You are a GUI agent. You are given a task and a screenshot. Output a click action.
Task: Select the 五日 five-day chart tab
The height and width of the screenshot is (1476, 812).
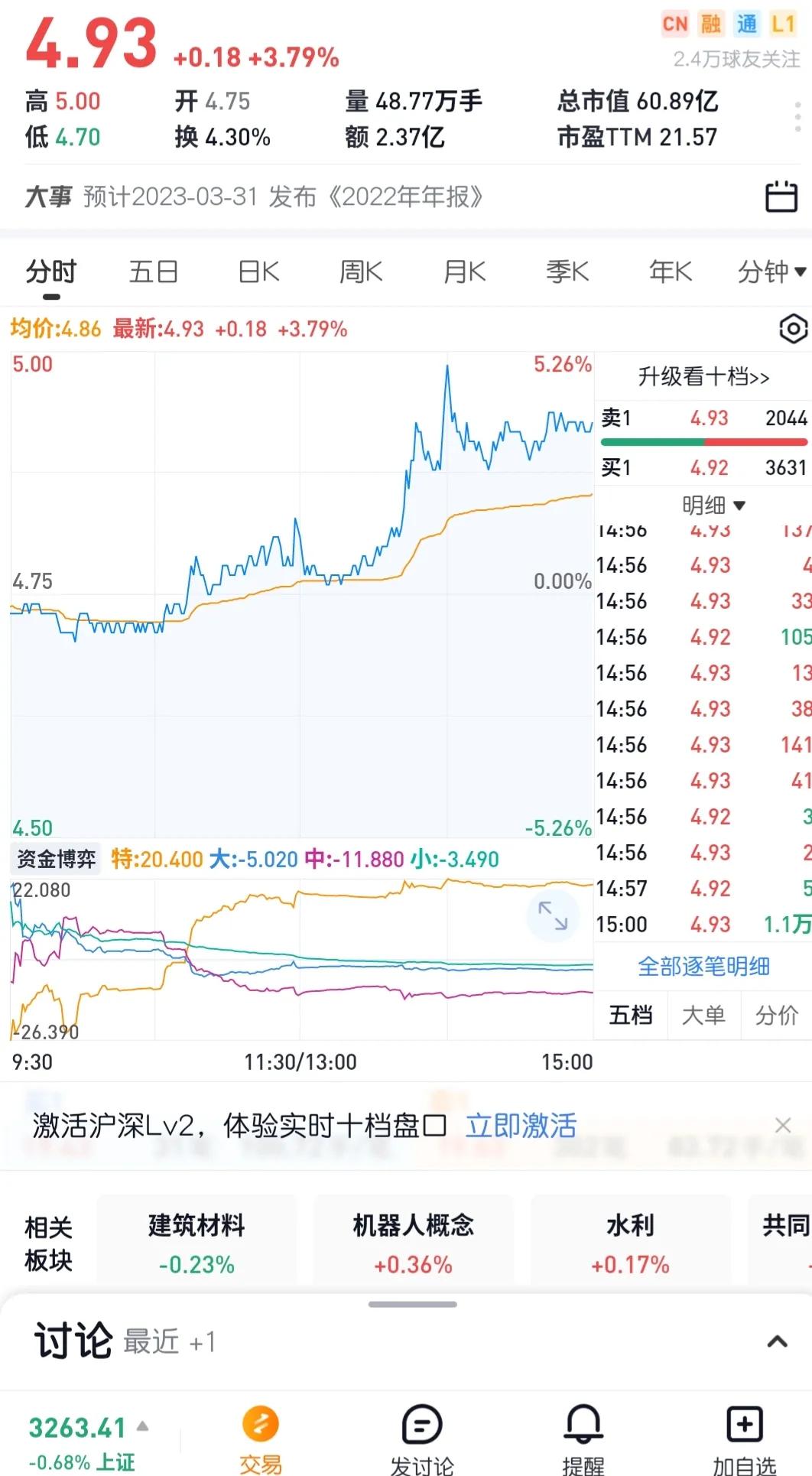click(x=154, y=271)
